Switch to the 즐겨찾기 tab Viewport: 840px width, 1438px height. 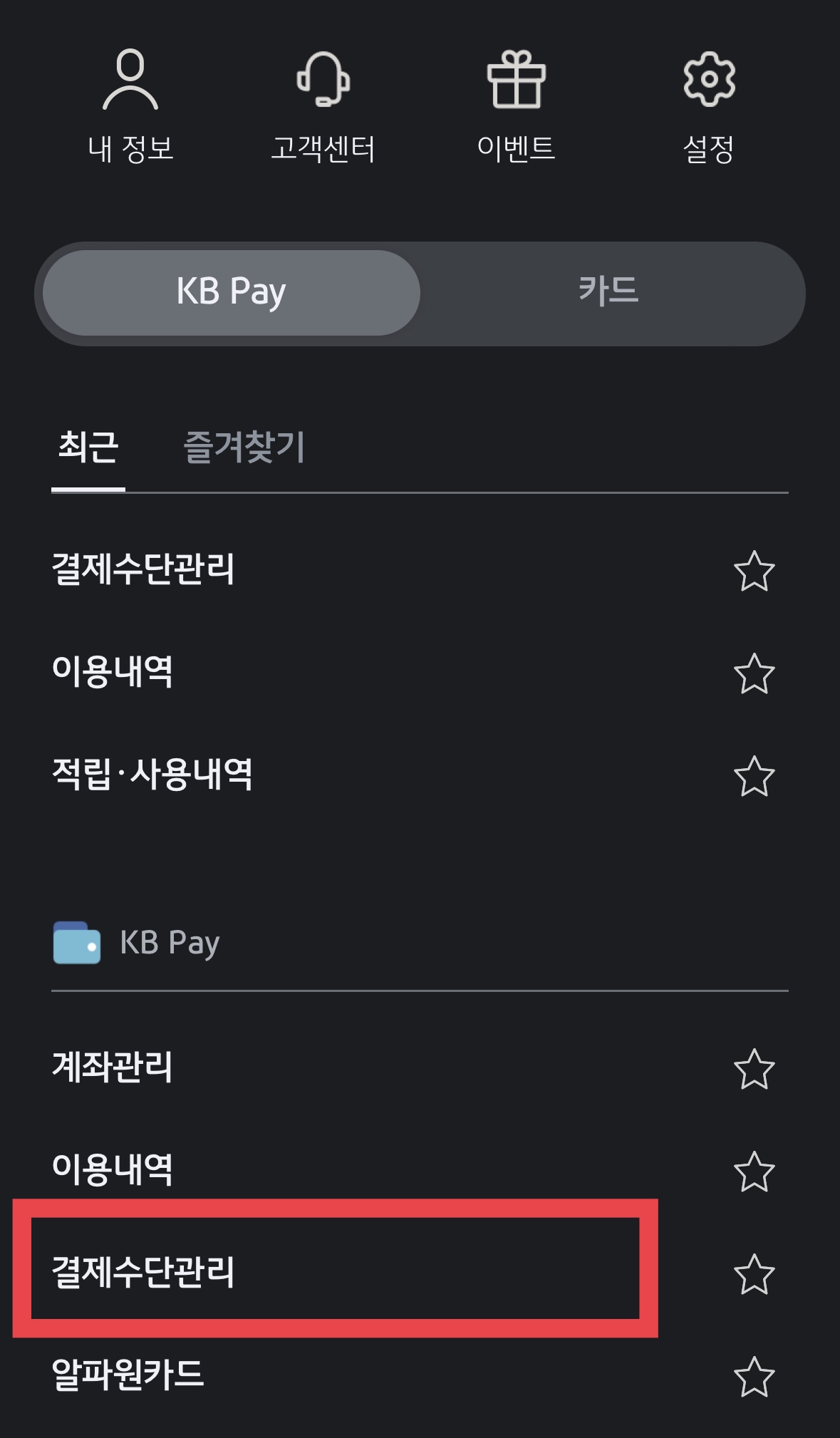click(244, 448)
